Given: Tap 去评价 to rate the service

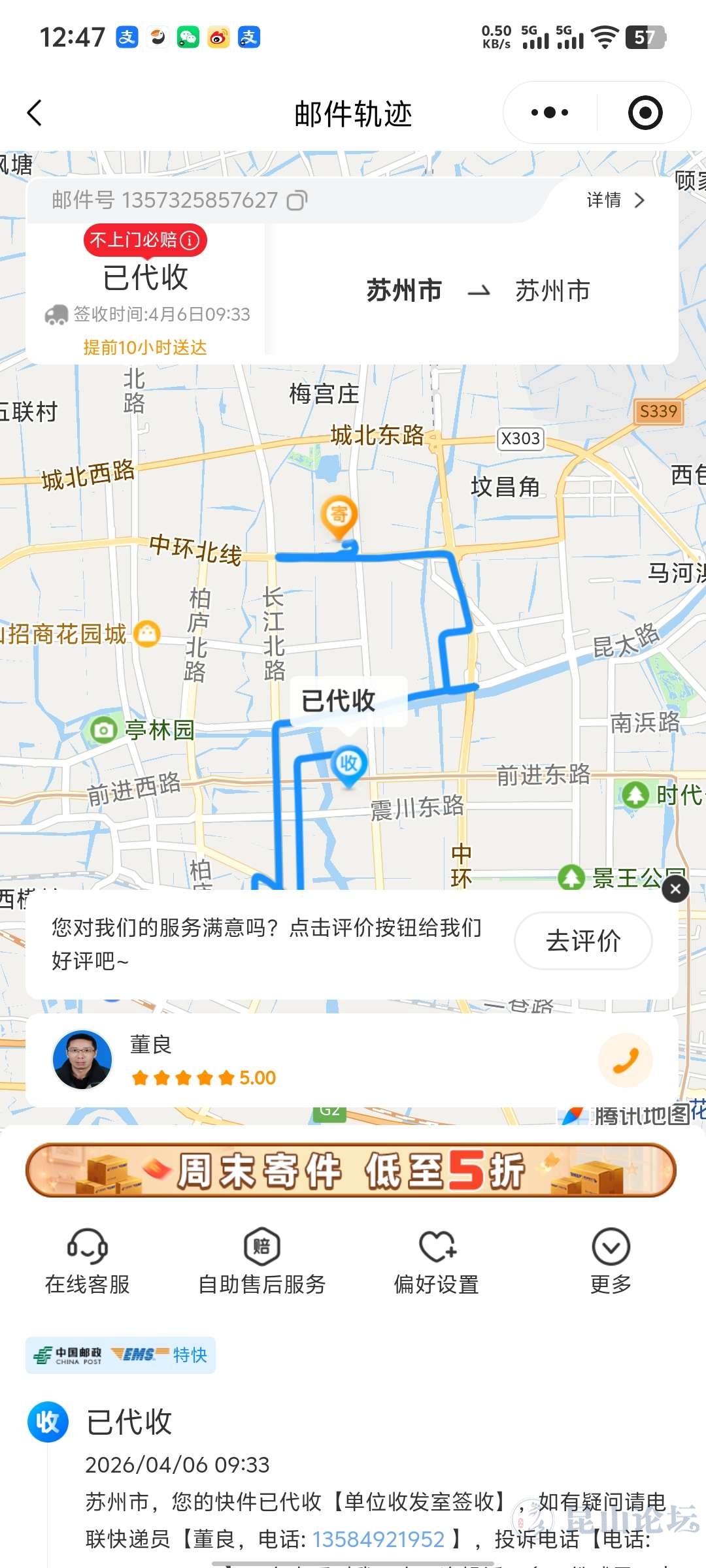Looking at the screenshot, I should 583,941.
